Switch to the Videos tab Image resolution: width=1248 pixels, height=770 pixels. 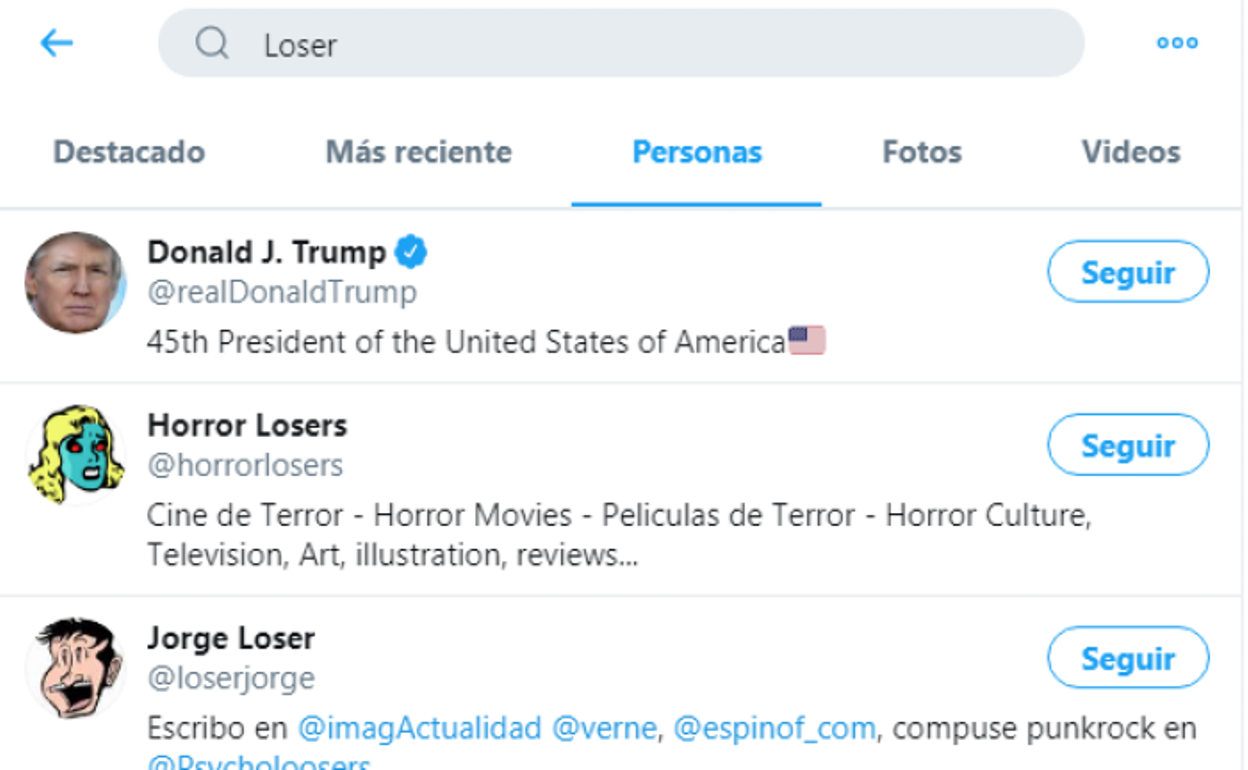pos(1130,152)
